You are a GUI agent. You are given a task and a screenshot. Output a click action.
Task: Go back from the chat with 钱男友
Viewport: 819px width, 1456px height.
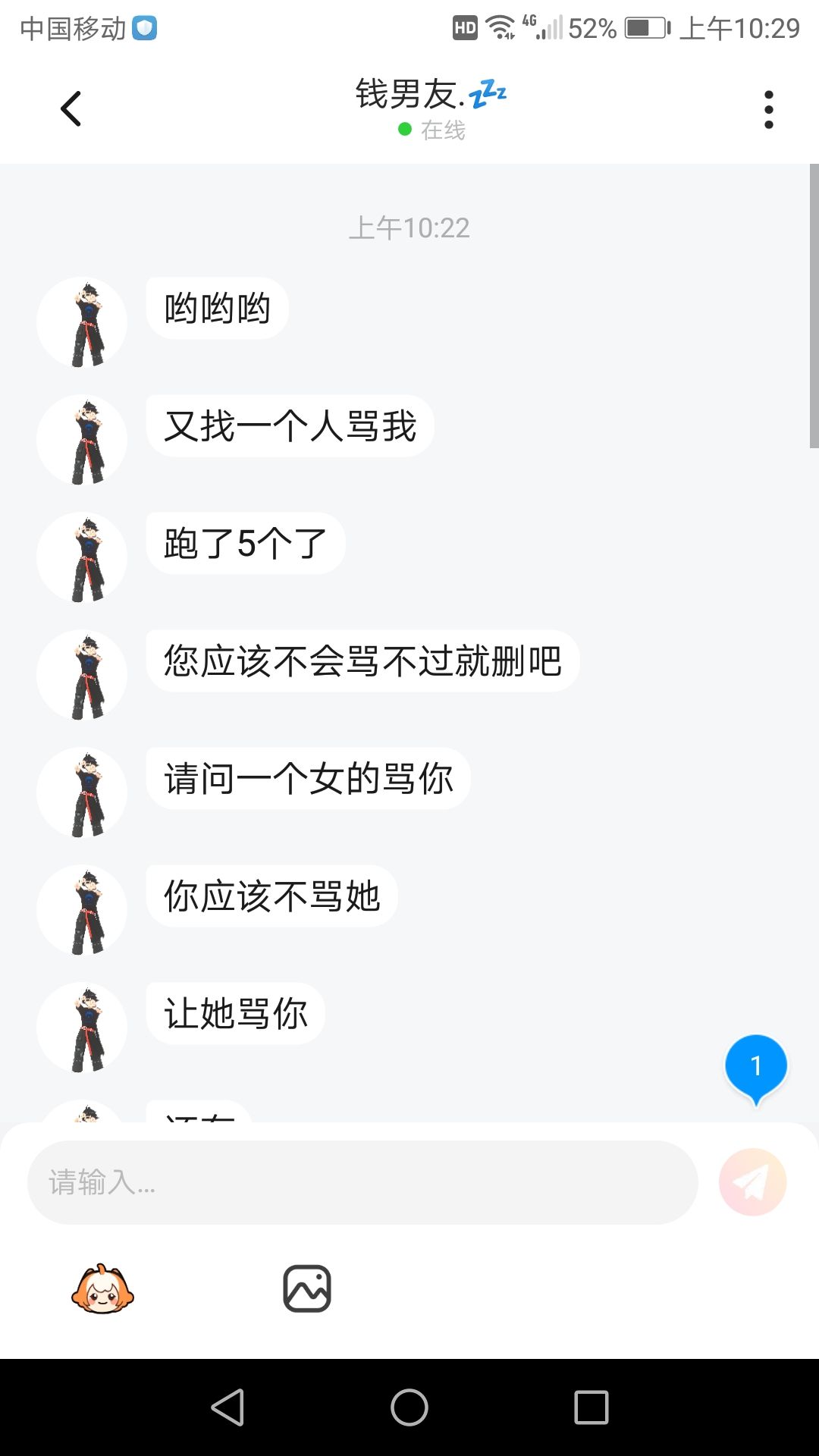pos(71,108)
